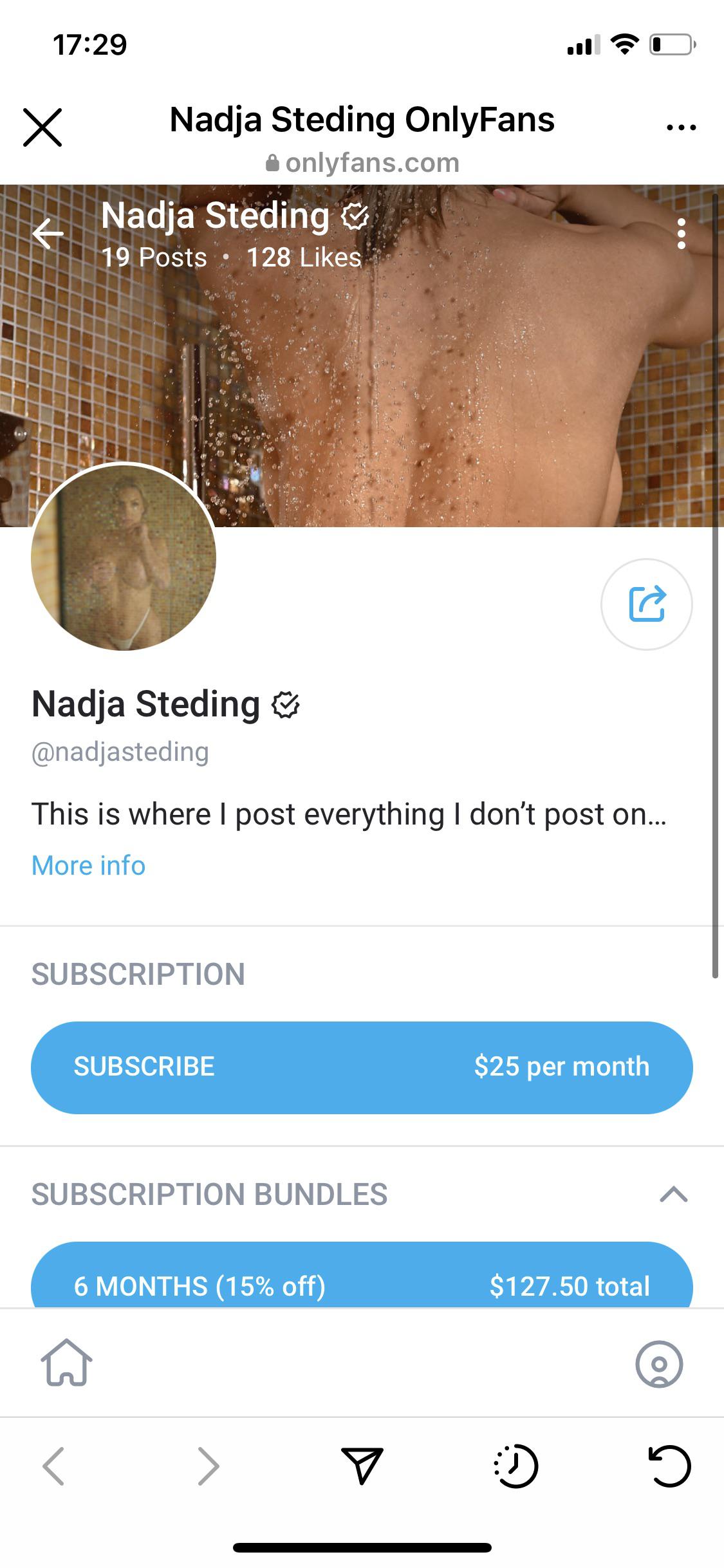Subscribe for $25 per month
This screenshot has height=1568, width=724.
pos(362,1067)
